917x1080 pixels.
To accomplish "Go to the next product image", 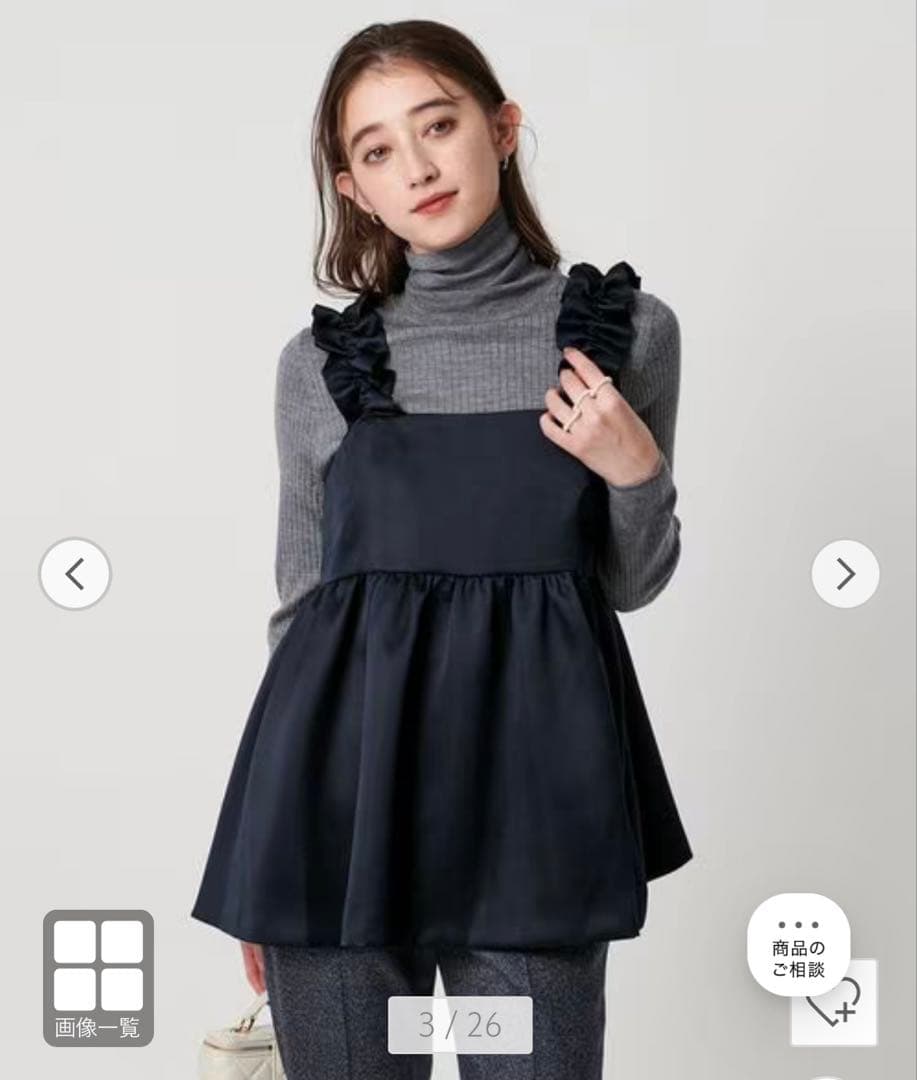I will coord(845,574).
